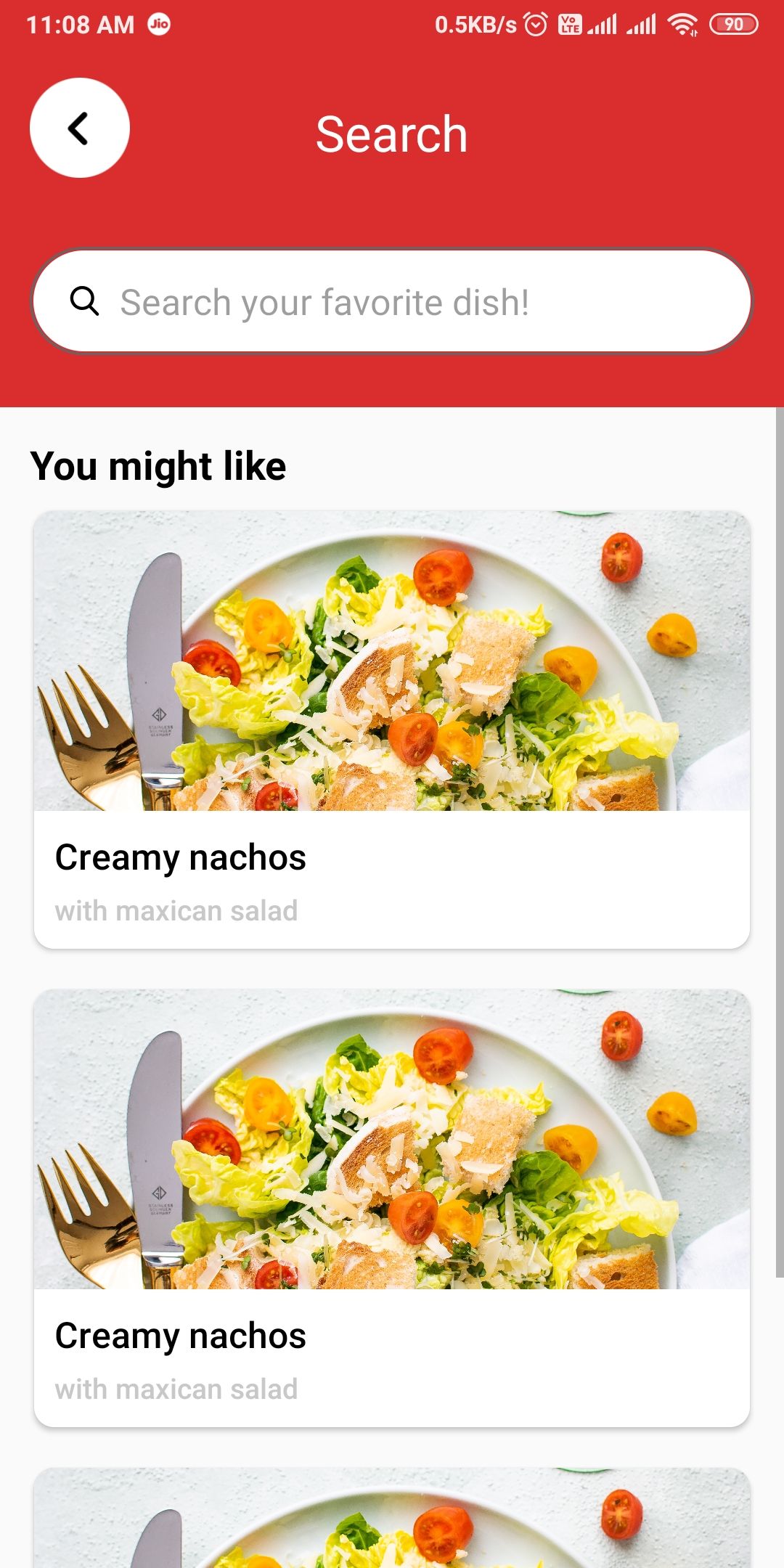
Task: Open the first Creamy nachos card
Action: coord(392,730)
